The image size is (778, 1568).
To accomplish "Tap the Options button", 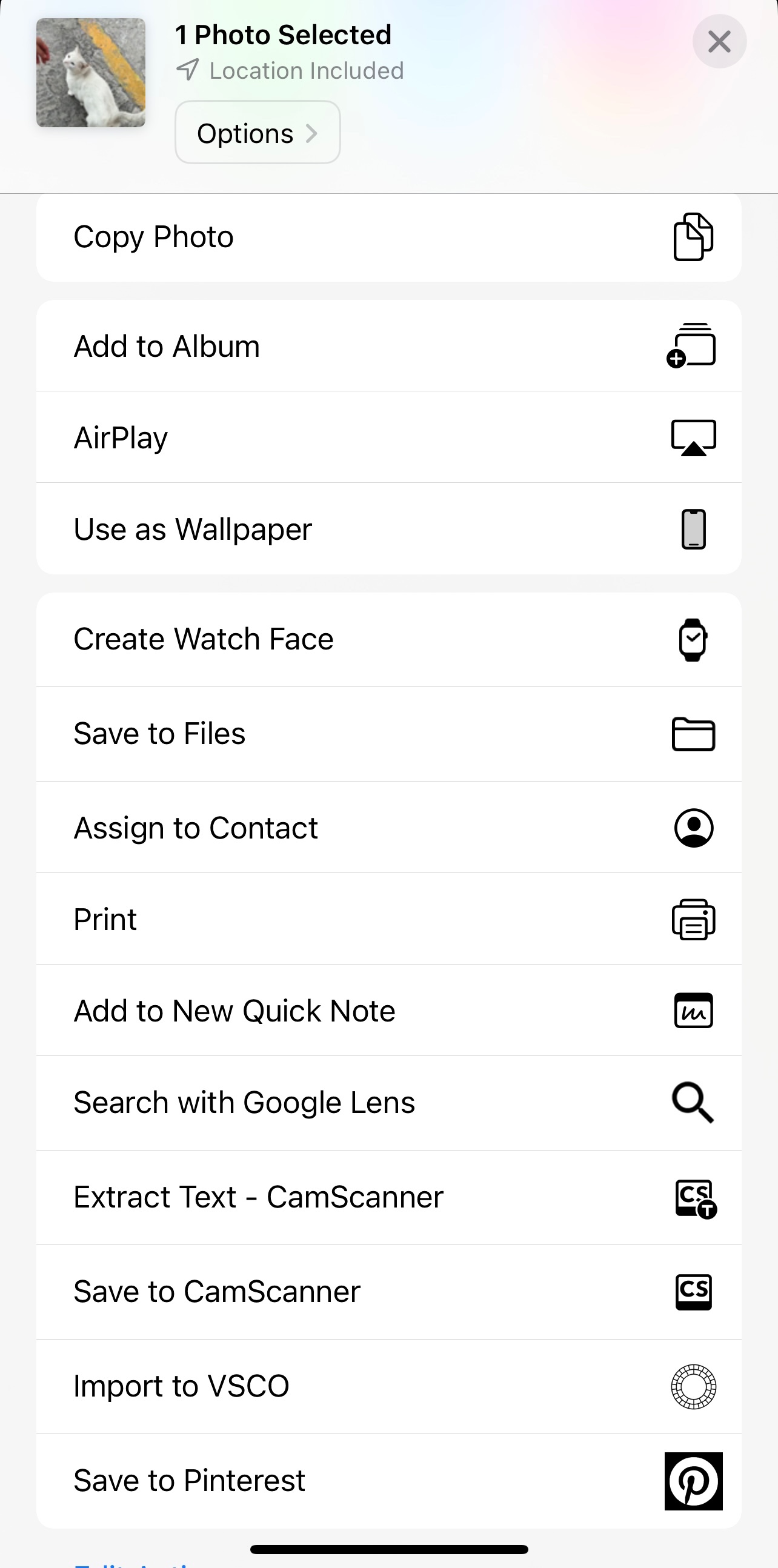I will (257, 133).
